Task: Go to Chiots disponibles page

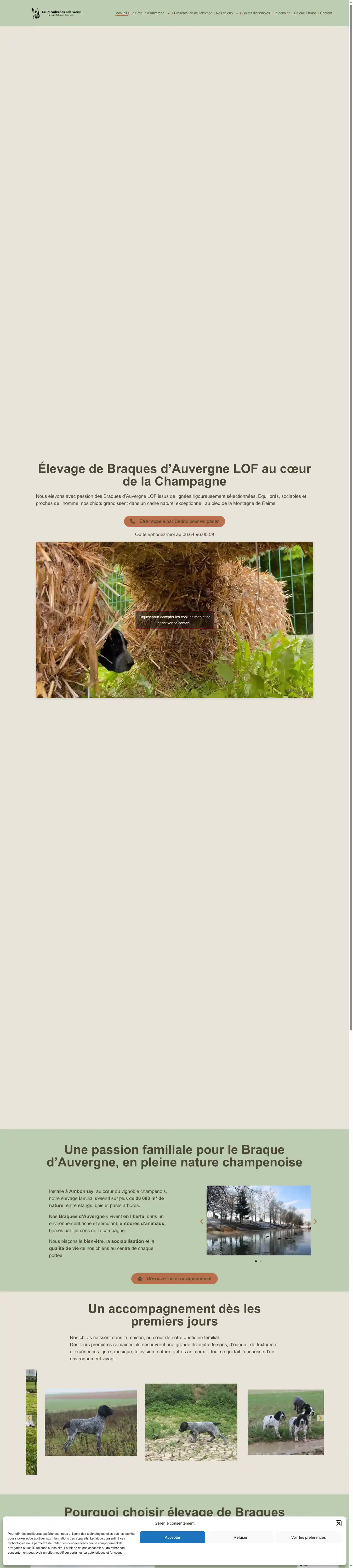Action: tap(256, 13)
